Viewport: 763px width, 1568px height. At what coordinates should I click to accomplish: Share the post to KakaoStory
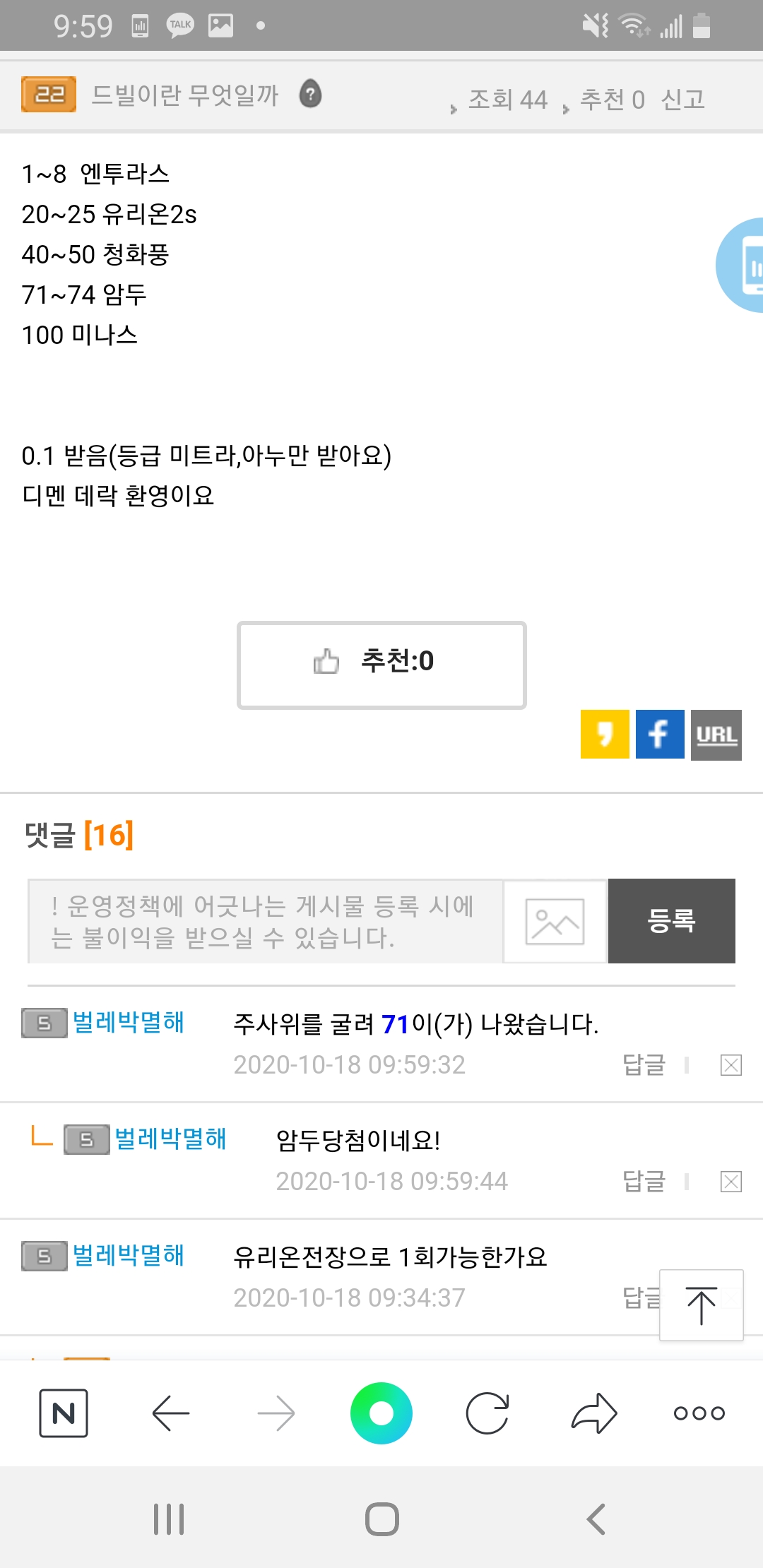605,735
